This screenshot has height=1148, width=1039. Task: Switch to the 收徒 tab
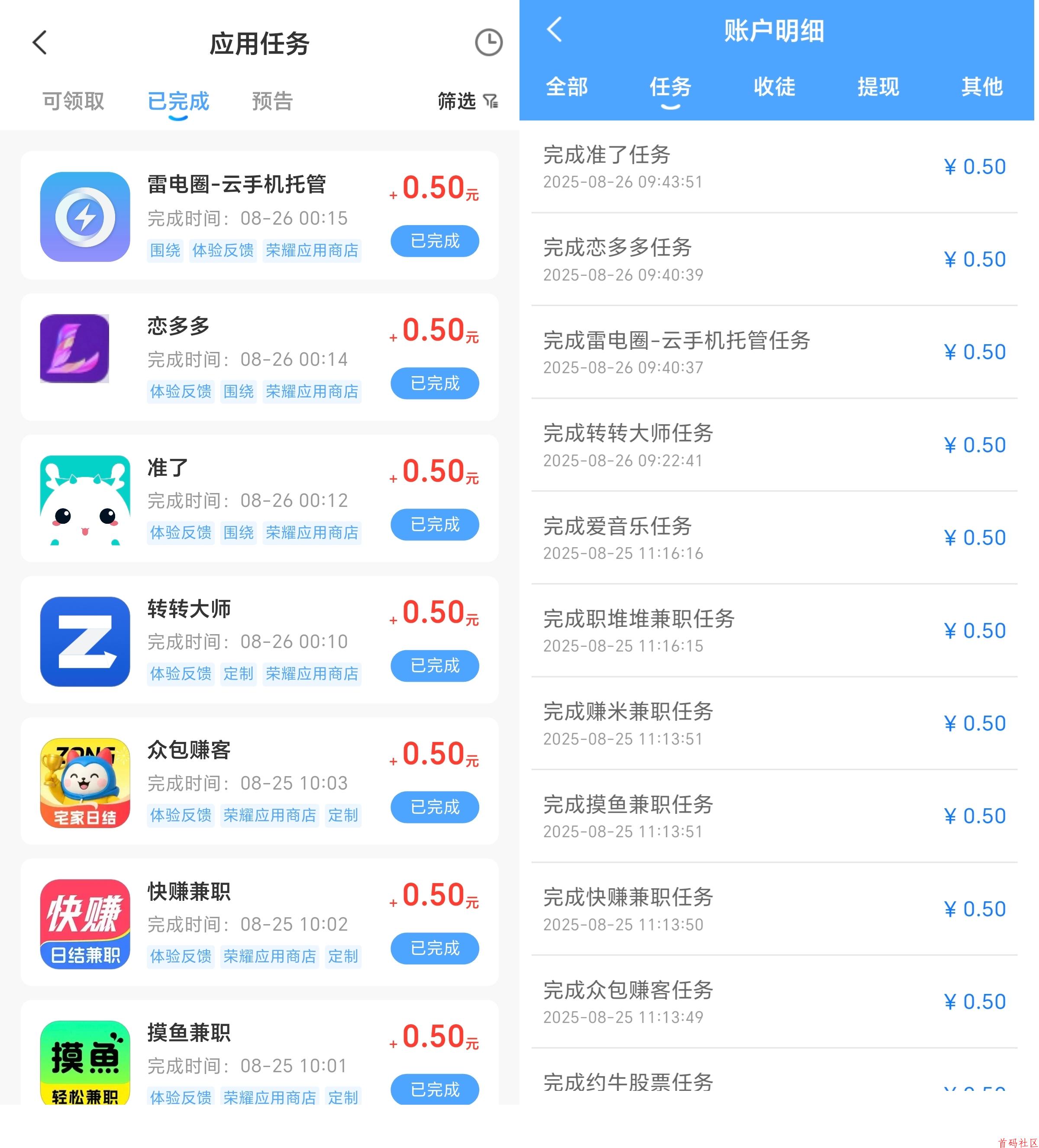tap(774, 87)
